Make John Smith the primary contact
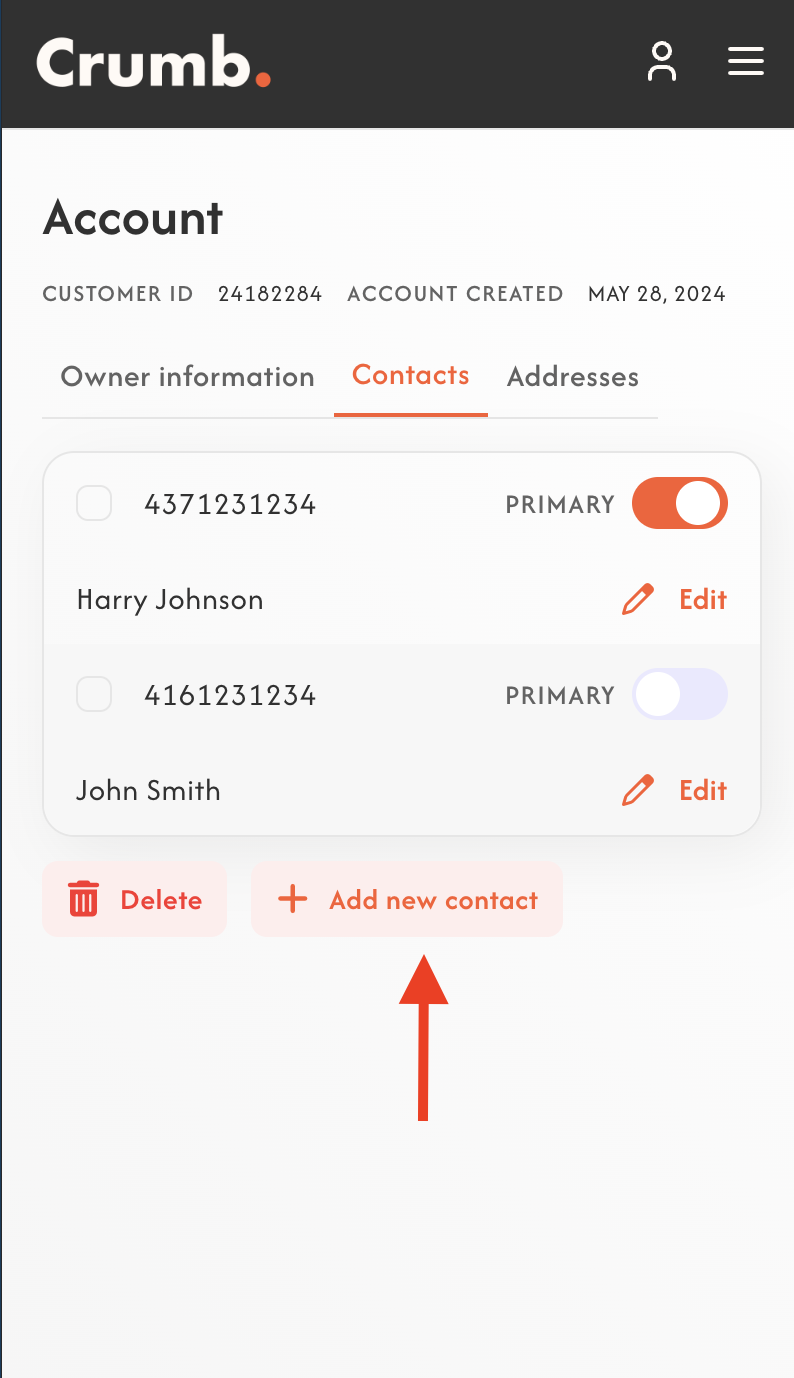 point(679,694)
